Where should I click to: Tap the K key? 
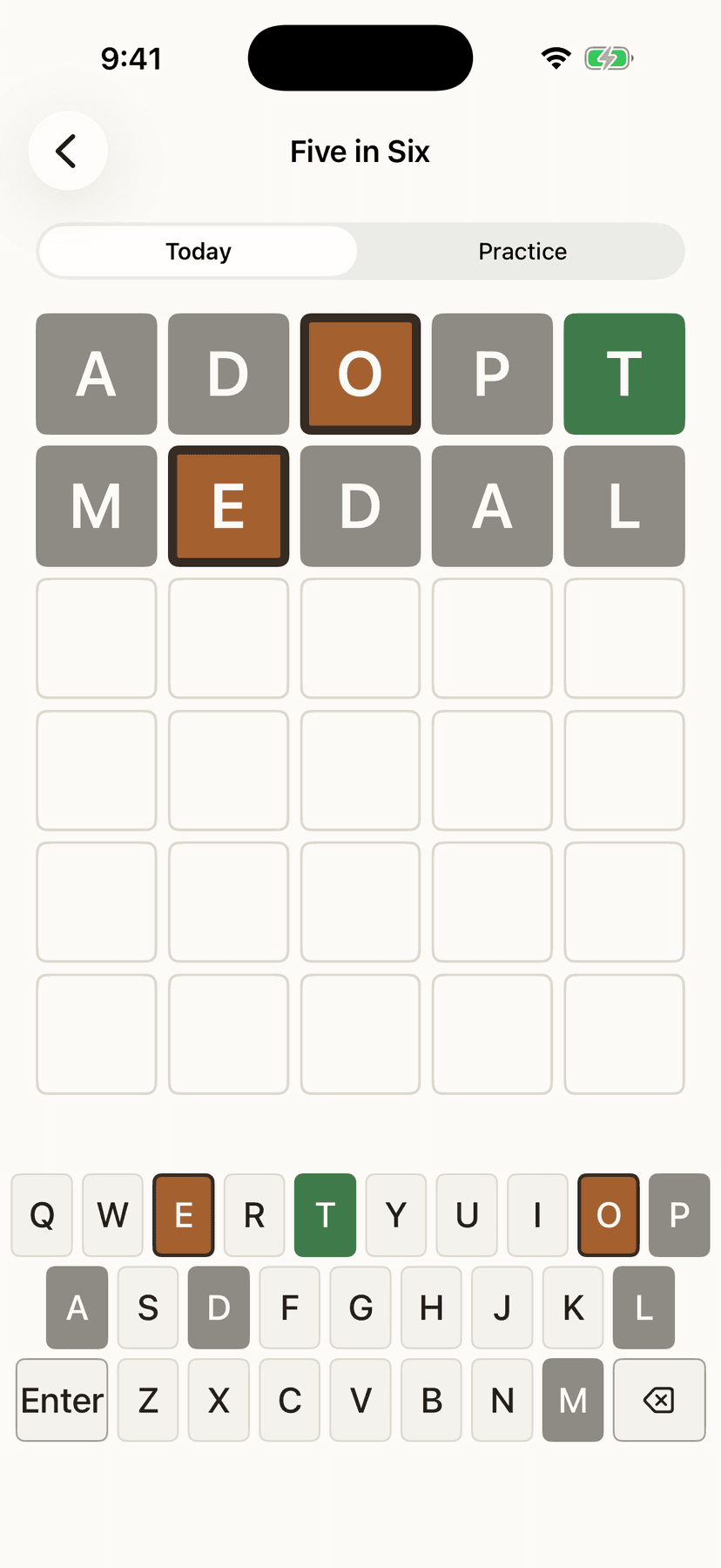click(573, 1308)
